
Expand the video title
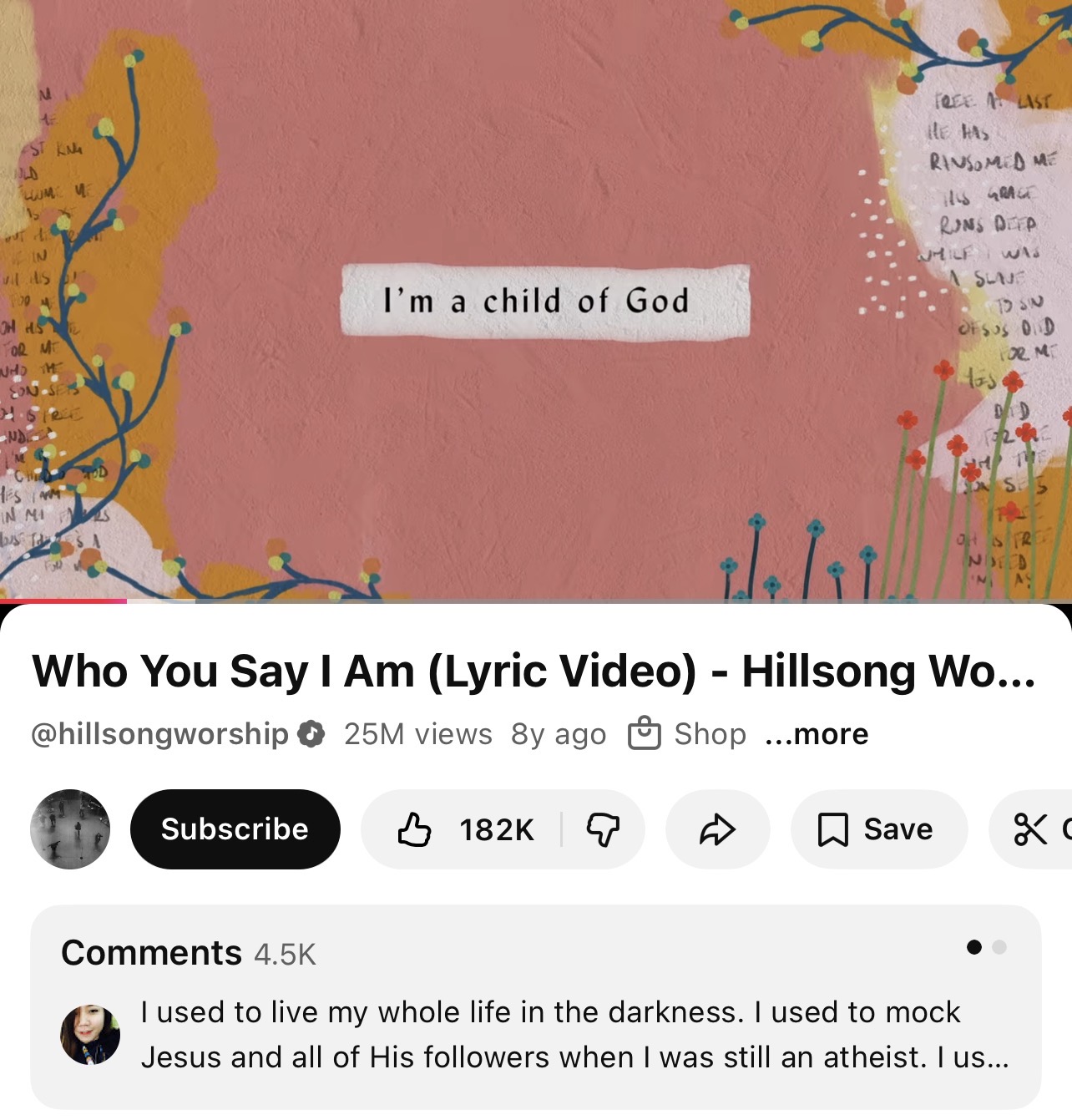pos(534,671)
